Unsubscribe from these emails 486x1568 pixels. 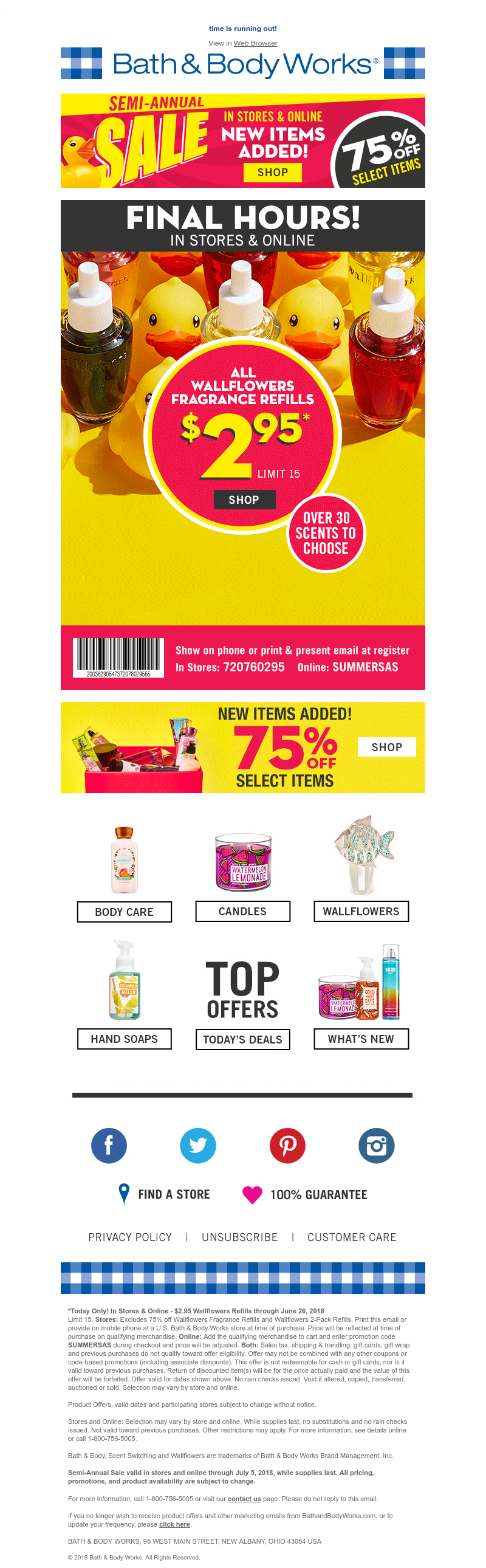click(x=239, y=1237)
